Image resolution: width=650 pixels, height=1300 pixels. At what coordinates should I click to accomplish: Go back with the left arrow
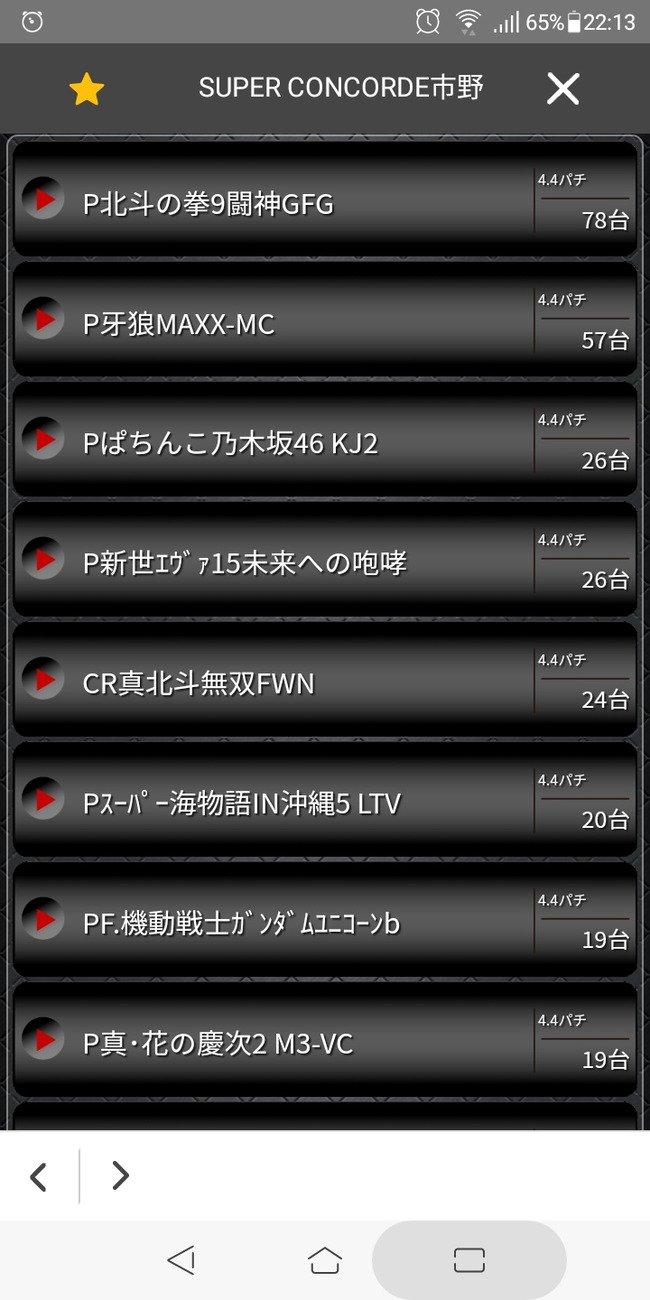click(38, 1176)
